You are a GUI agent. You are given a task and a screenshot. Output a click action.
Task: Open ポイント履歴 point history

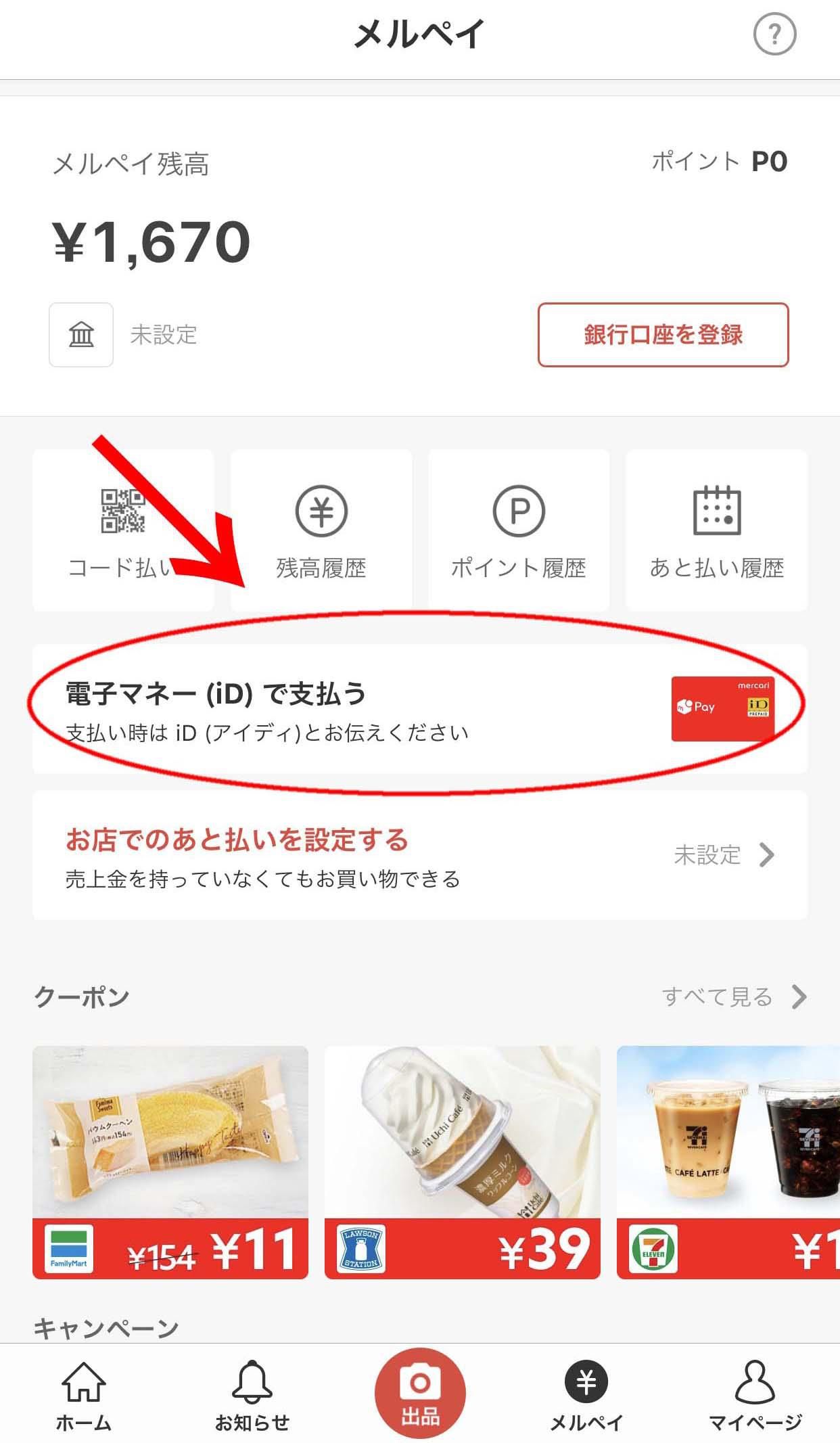tap(519, 531)
